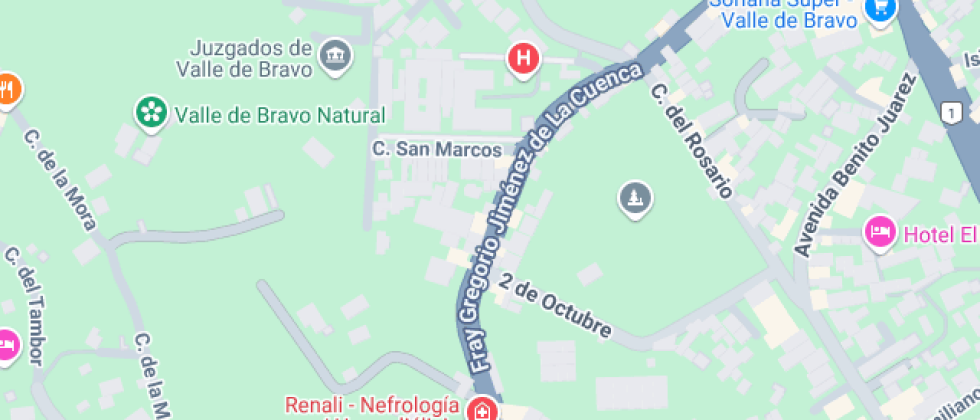
Task: Open the orange restaurant pin
Action: [x=6, y=88]
